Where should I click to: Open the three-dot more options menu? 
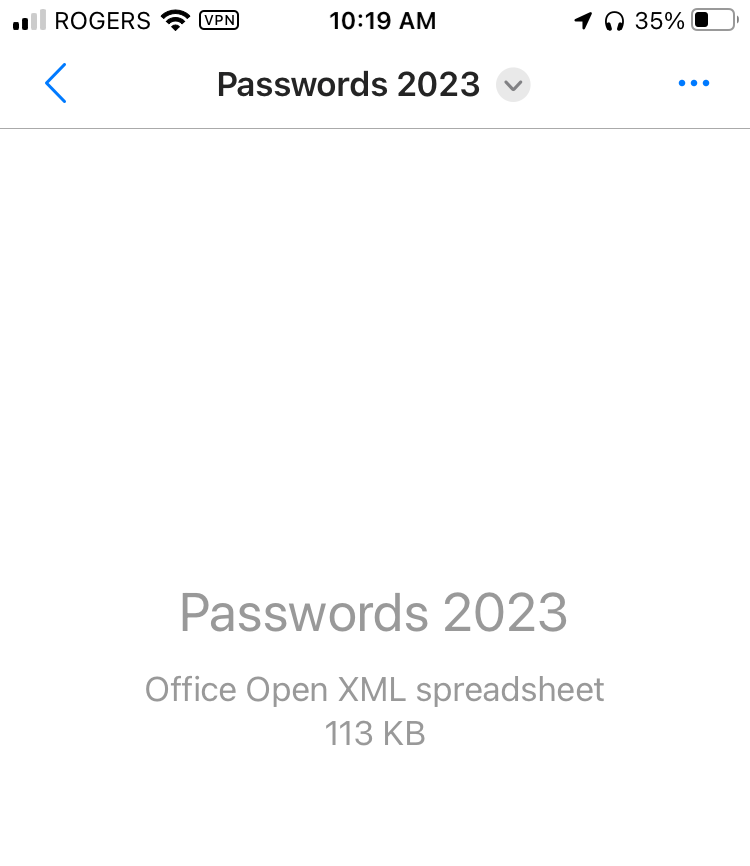click(693, 84)
